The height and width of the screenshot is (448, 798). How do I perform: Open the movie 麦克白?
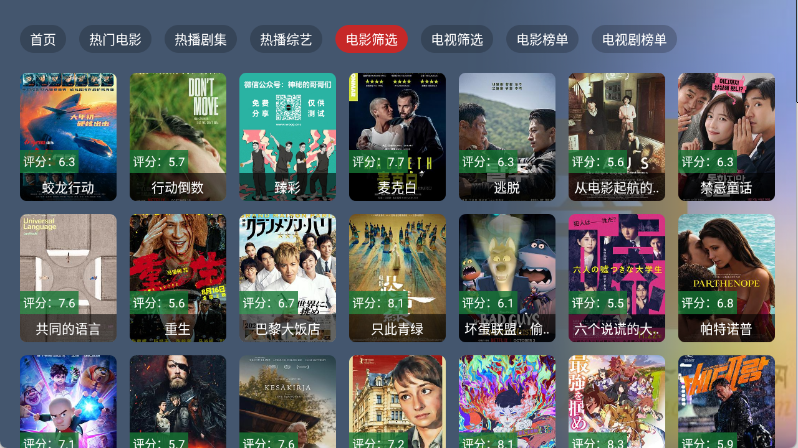click(x=397, y=137)
